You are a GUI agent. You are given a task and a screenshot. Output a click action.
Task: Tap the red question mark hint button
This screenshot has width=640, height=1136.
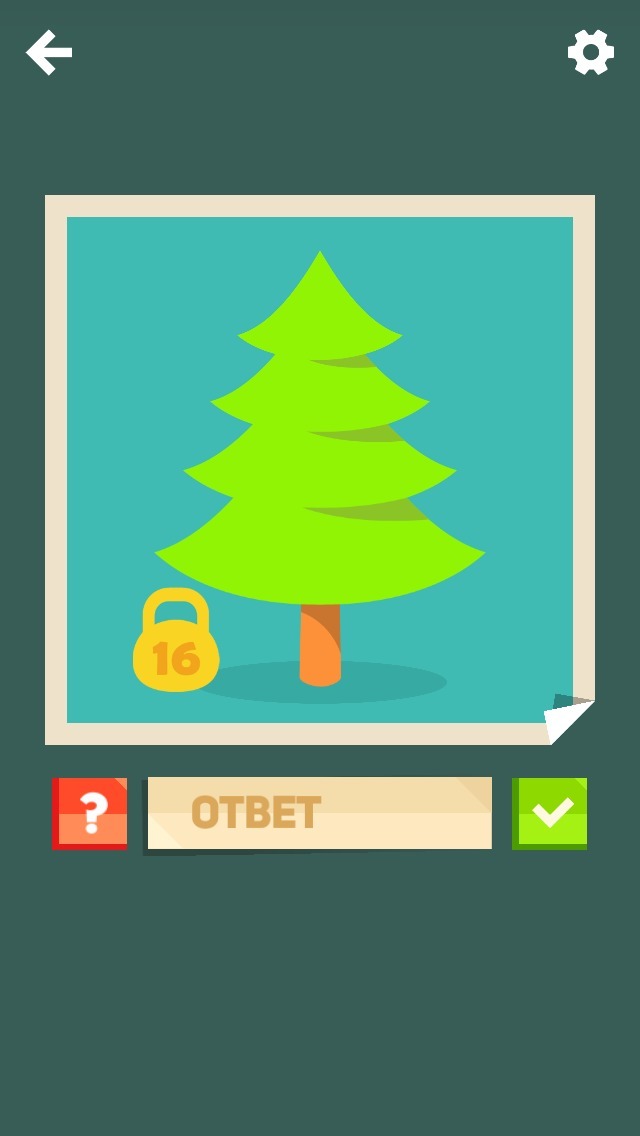90,813
